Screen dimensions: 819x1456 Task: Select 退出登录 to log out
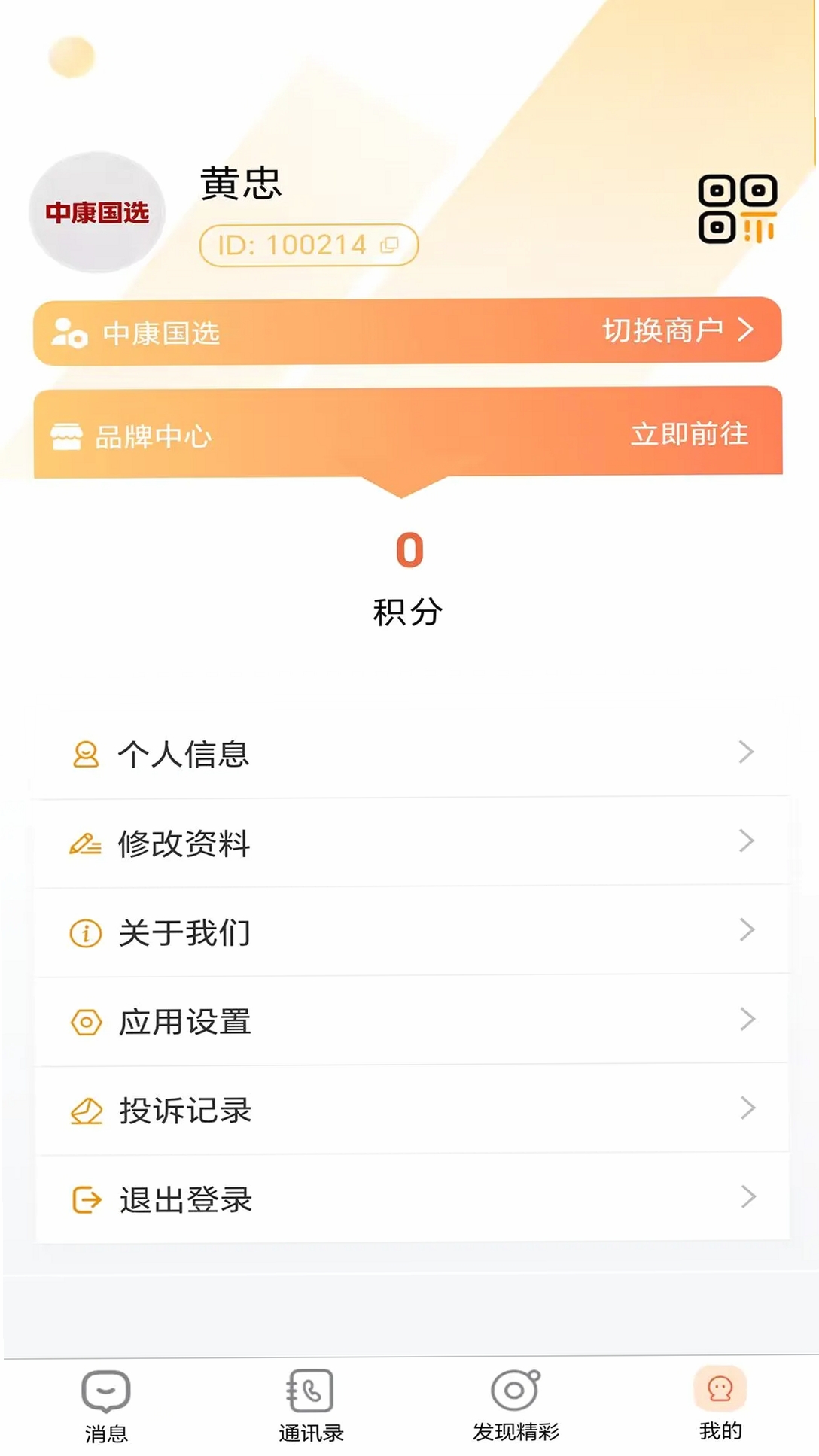coord(411,1198)
